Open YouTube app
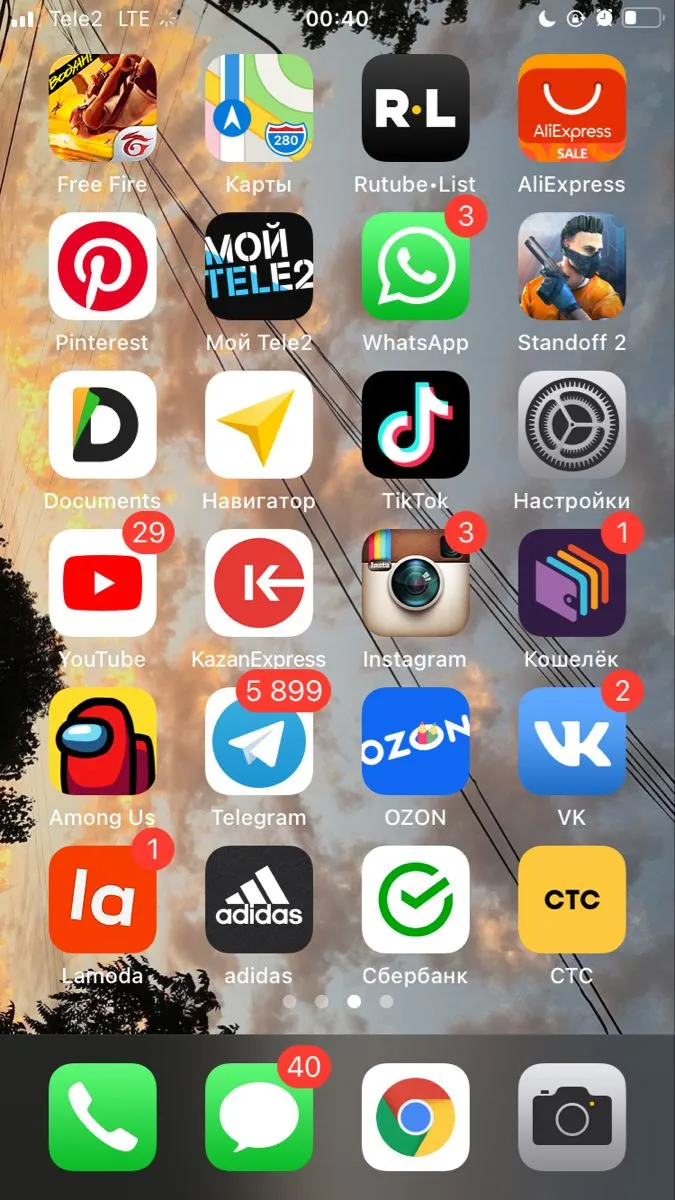The image size is (675, 1200). click(x=102, y=583)
